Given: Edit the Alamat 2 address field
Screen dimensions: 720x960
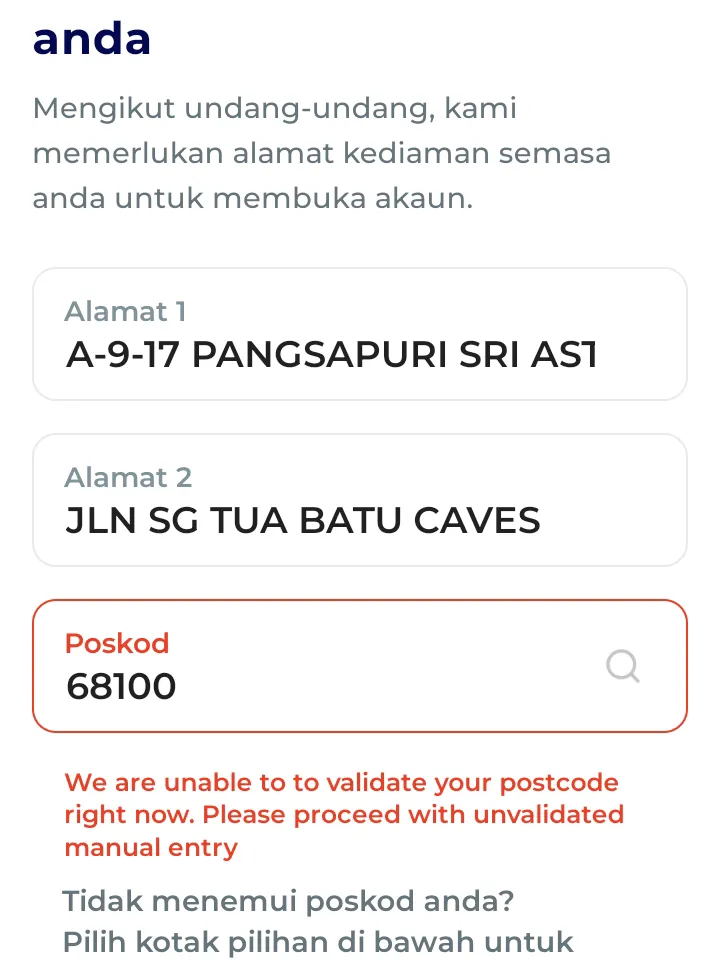Looking at the screenshot, I should (359, 501).
